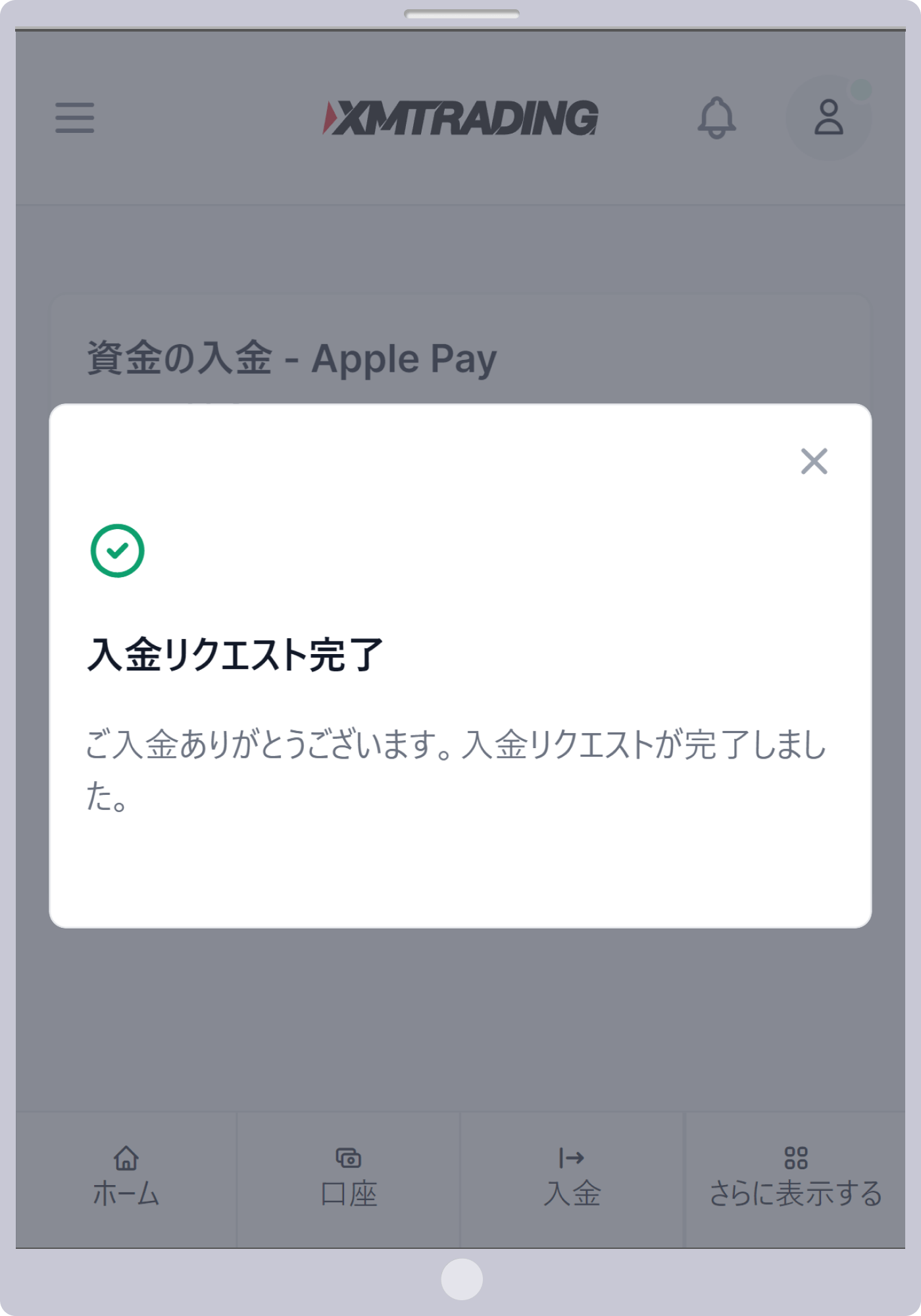
Task: Switch to the ホーム tab
Action: [126, 1179]
